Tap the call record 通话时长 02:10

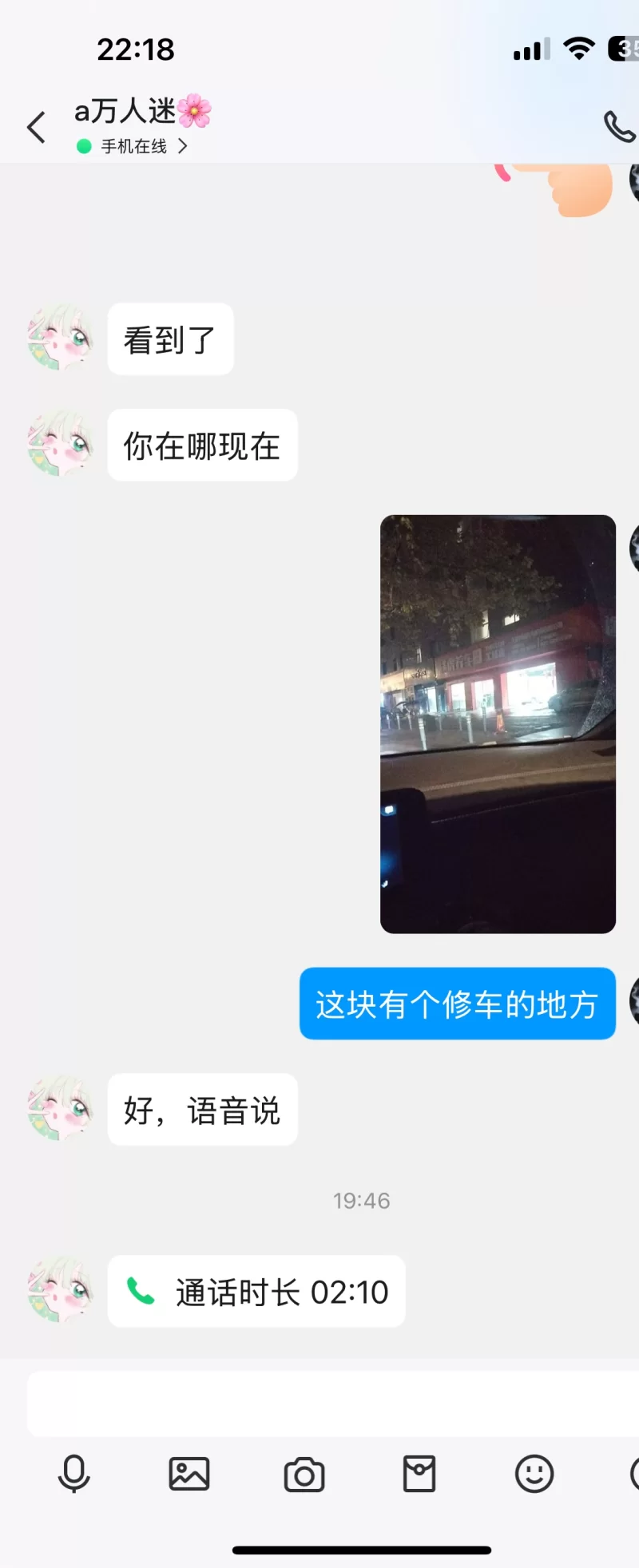256,1291
